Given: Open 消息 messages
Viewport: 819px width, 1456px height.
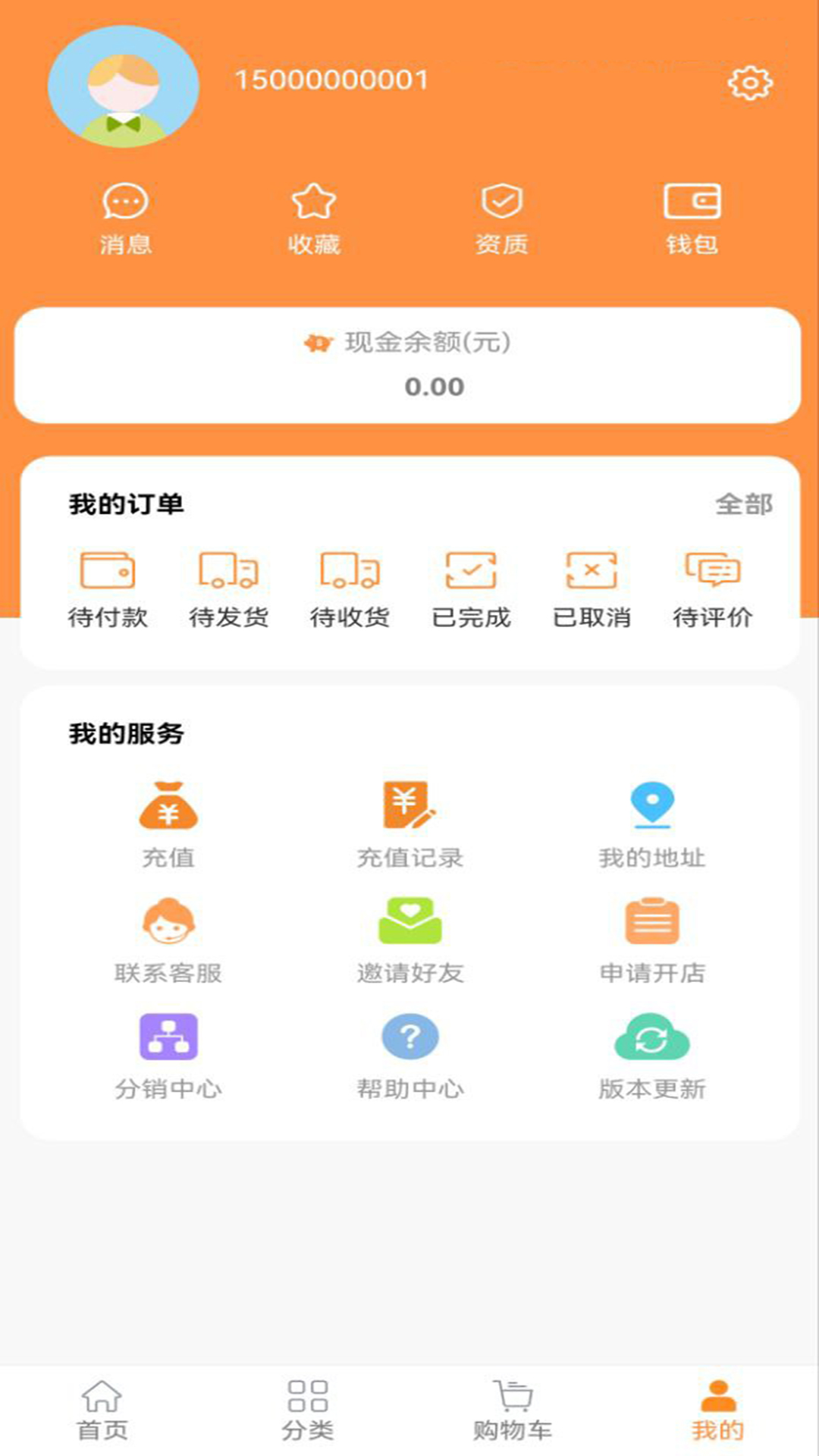Looking at the screenshot, I should pos(125,218).
